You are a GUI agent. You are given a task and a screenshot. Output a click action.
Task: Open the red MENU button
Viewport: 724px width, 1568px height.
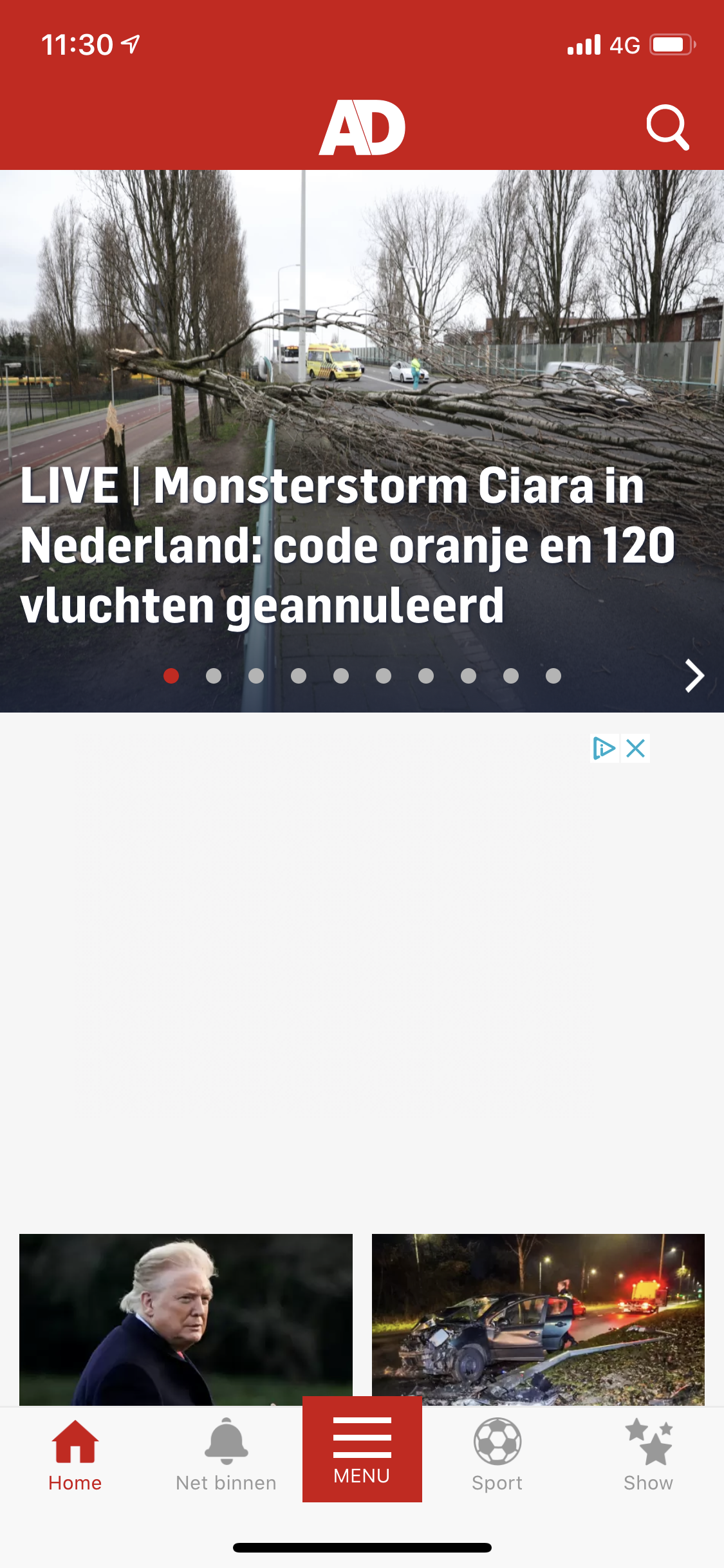[x=362, y=1450]
